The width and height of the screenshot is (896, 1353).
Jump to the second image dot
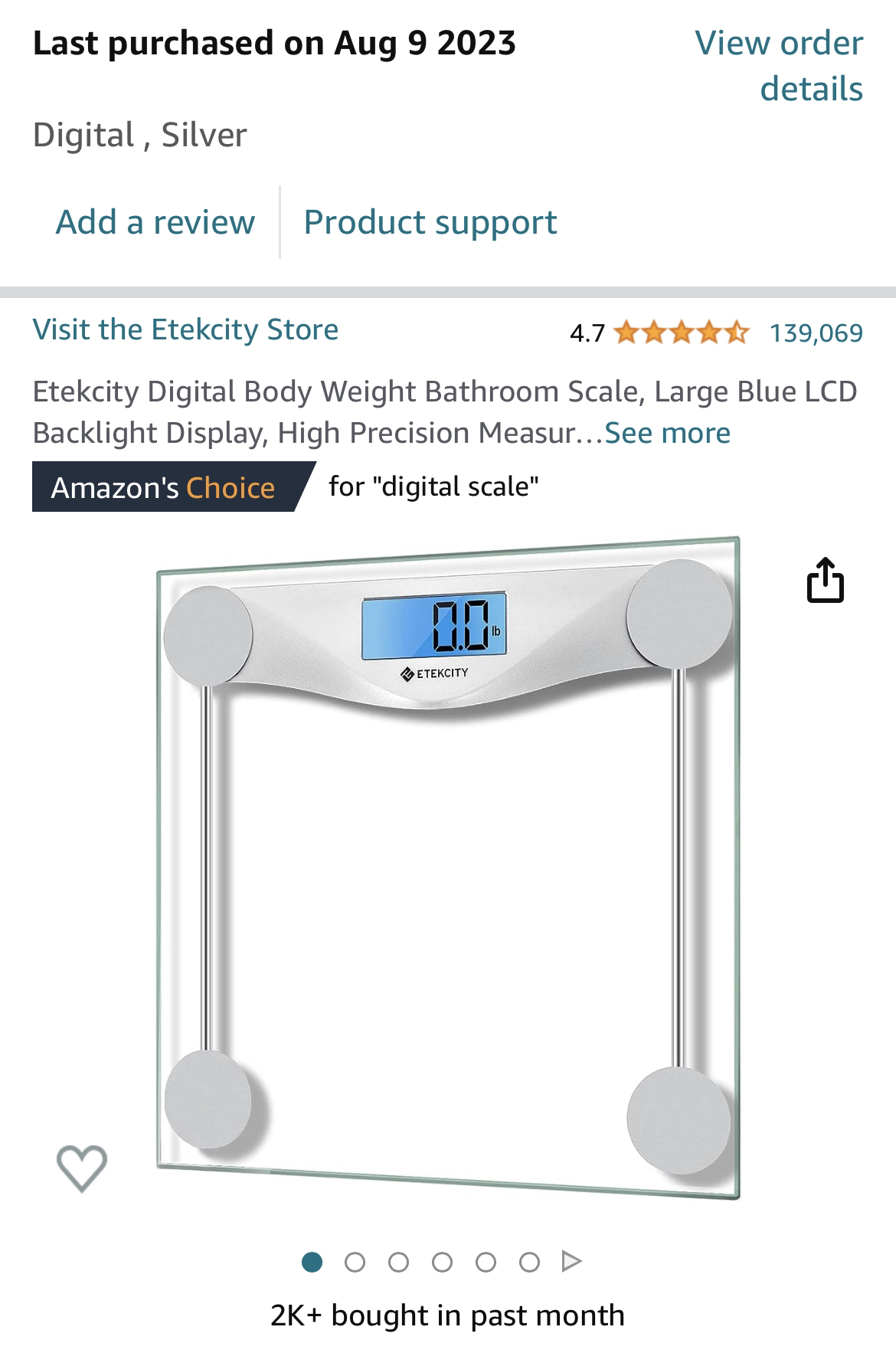pyautogui.click(x=355, y=1262)
